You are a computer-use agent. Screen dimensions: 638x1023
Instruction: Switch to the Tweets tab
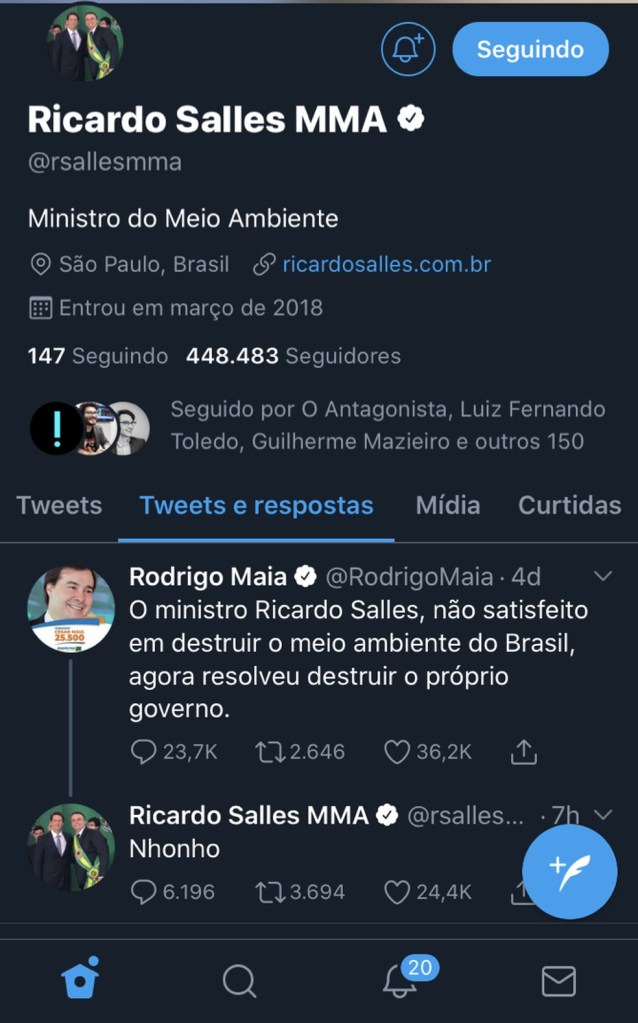click(x=59, y=505)
